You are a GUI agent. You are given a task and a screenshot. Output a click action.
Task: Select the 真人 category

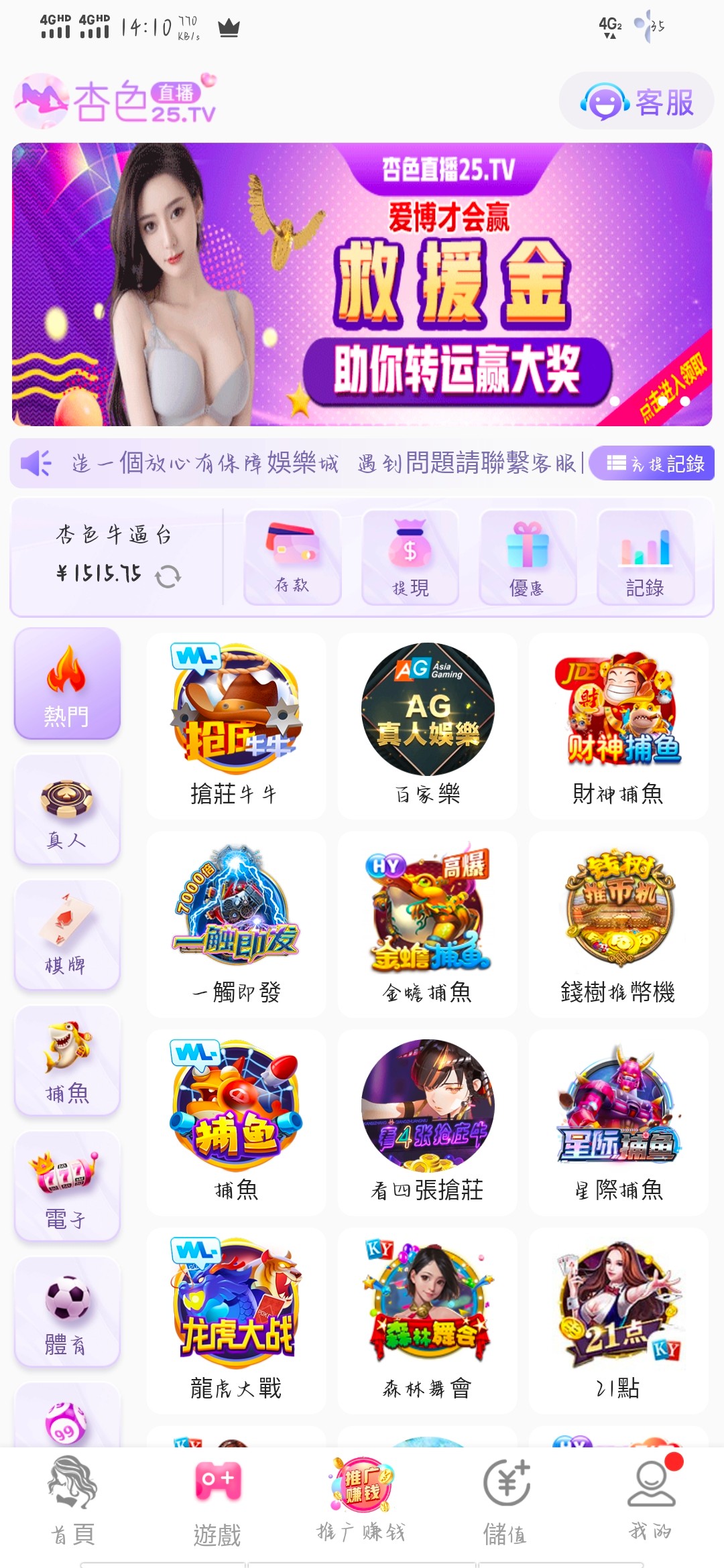[x=67, y=809]
